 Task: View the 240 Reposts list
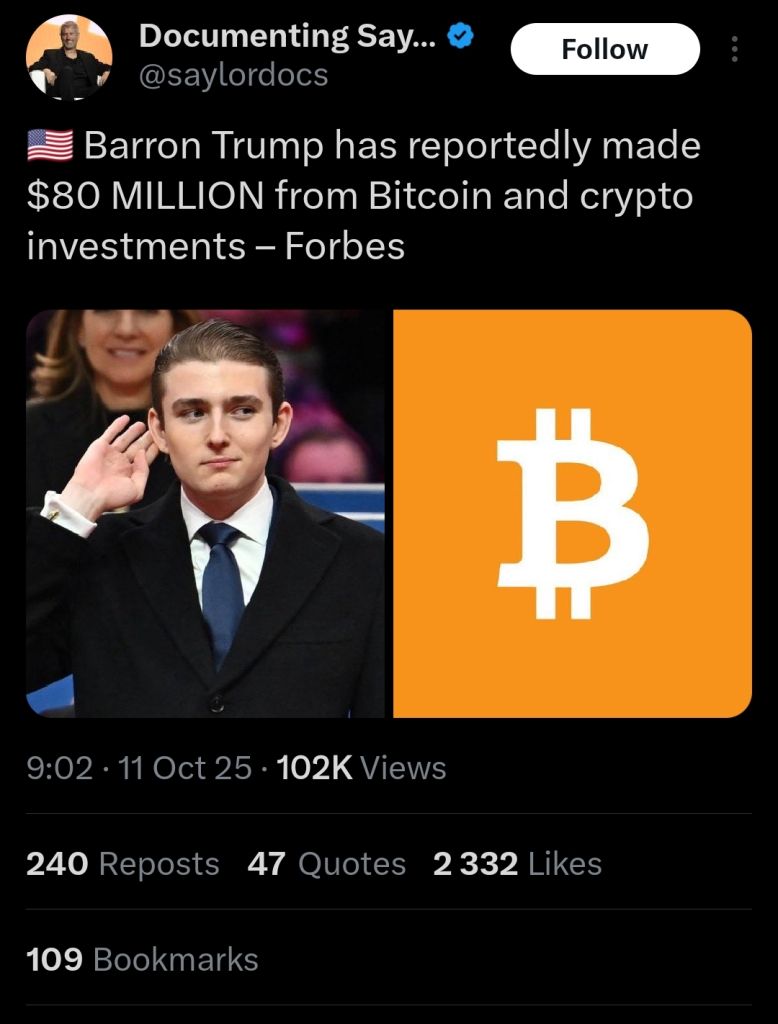pyautogui.click(x=123, y=864)
